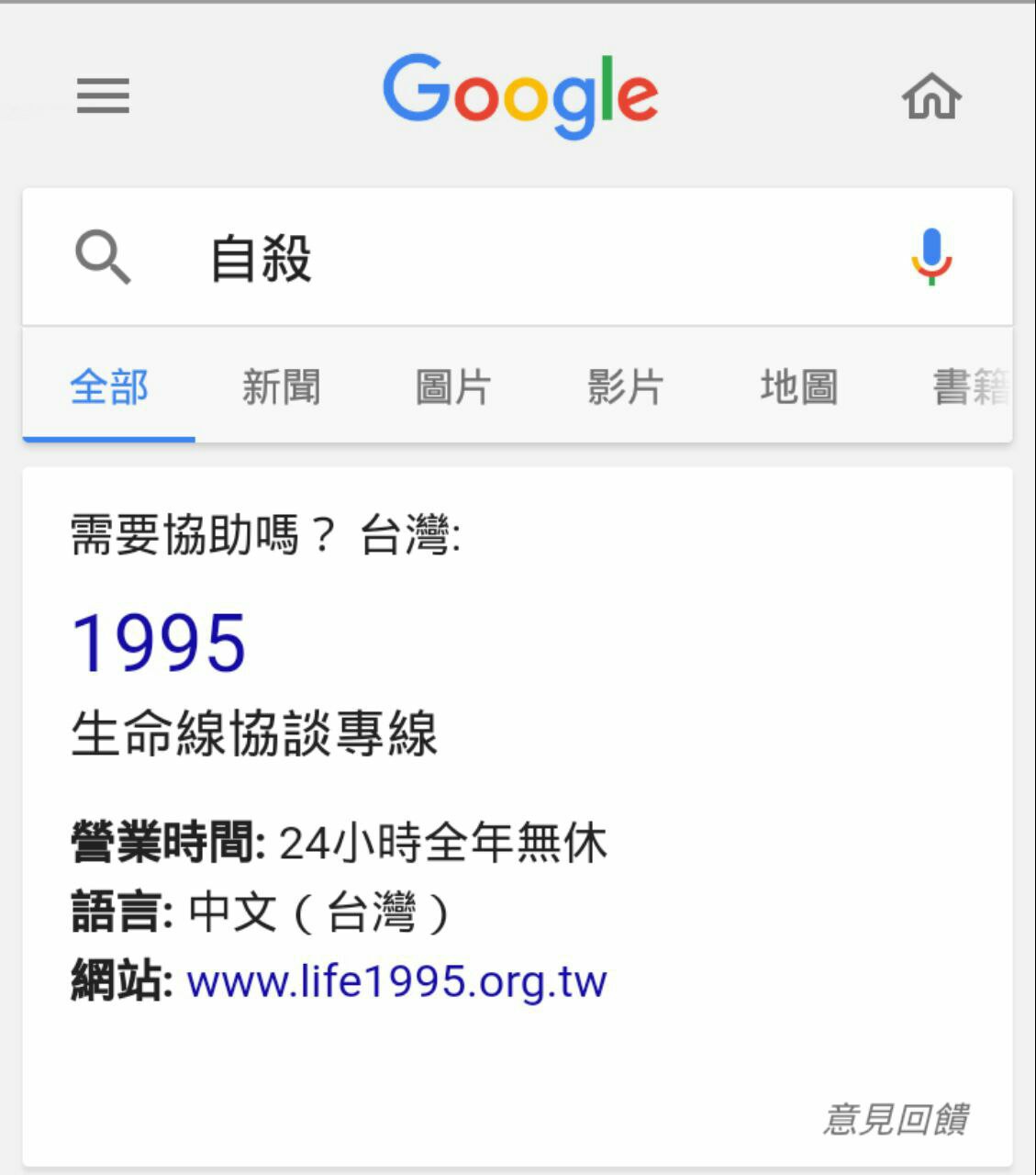1036x1175 pixels.
Task: Call the 1995 helpline number
Action: coord(159,643)
